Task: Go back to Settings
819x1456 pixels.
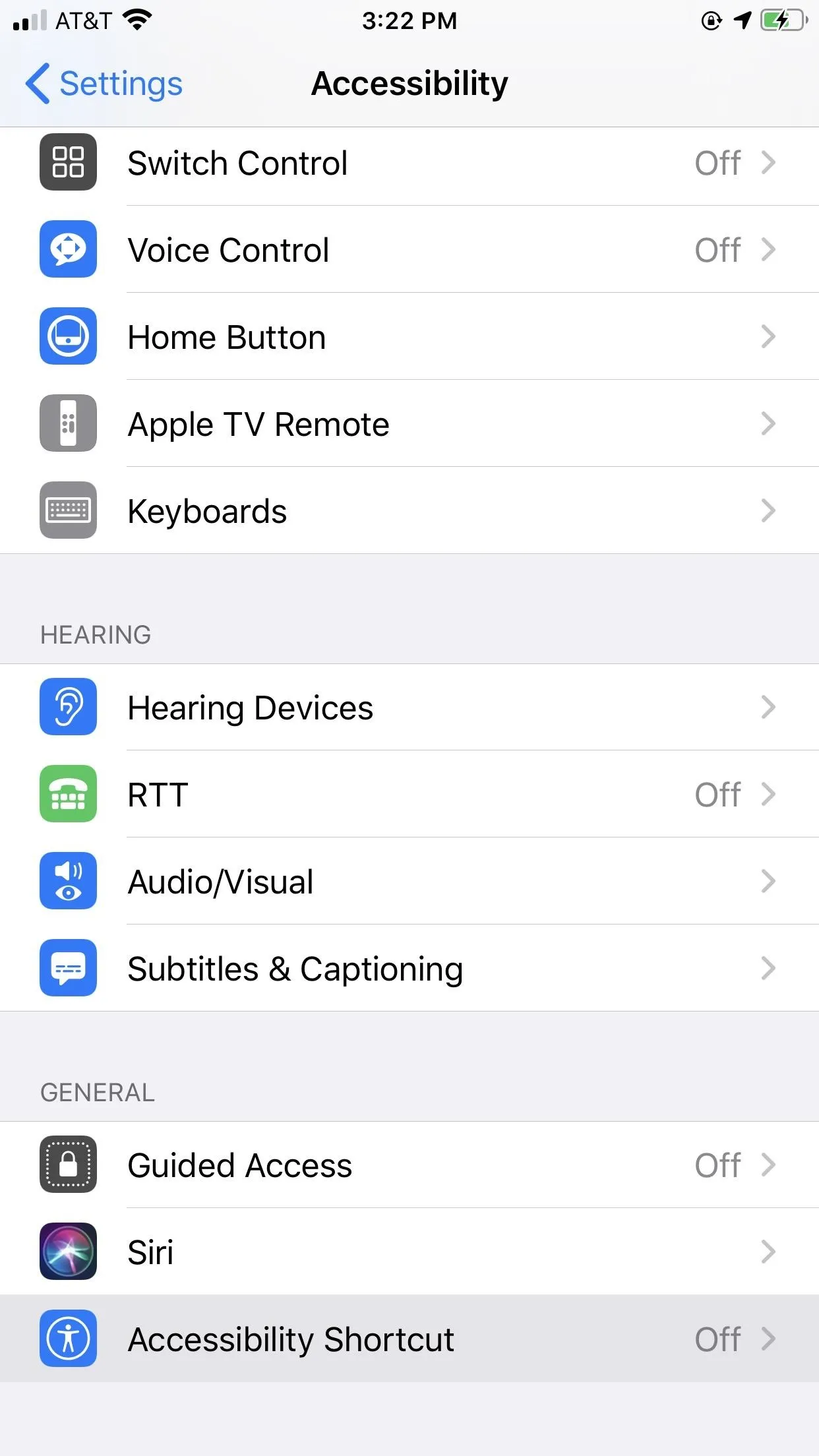Action: coord(104,84)
